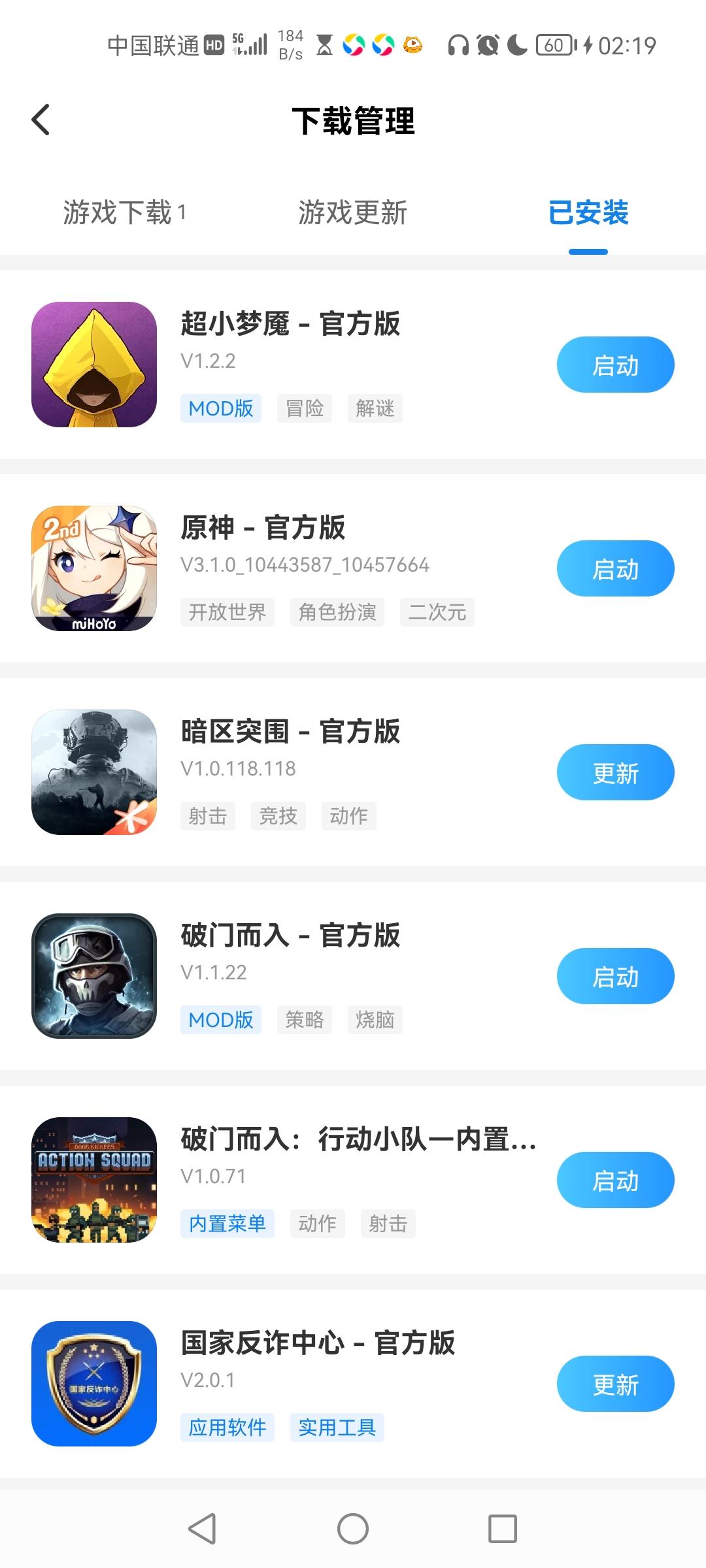Go back using the top-left arrow

(41, 120)
